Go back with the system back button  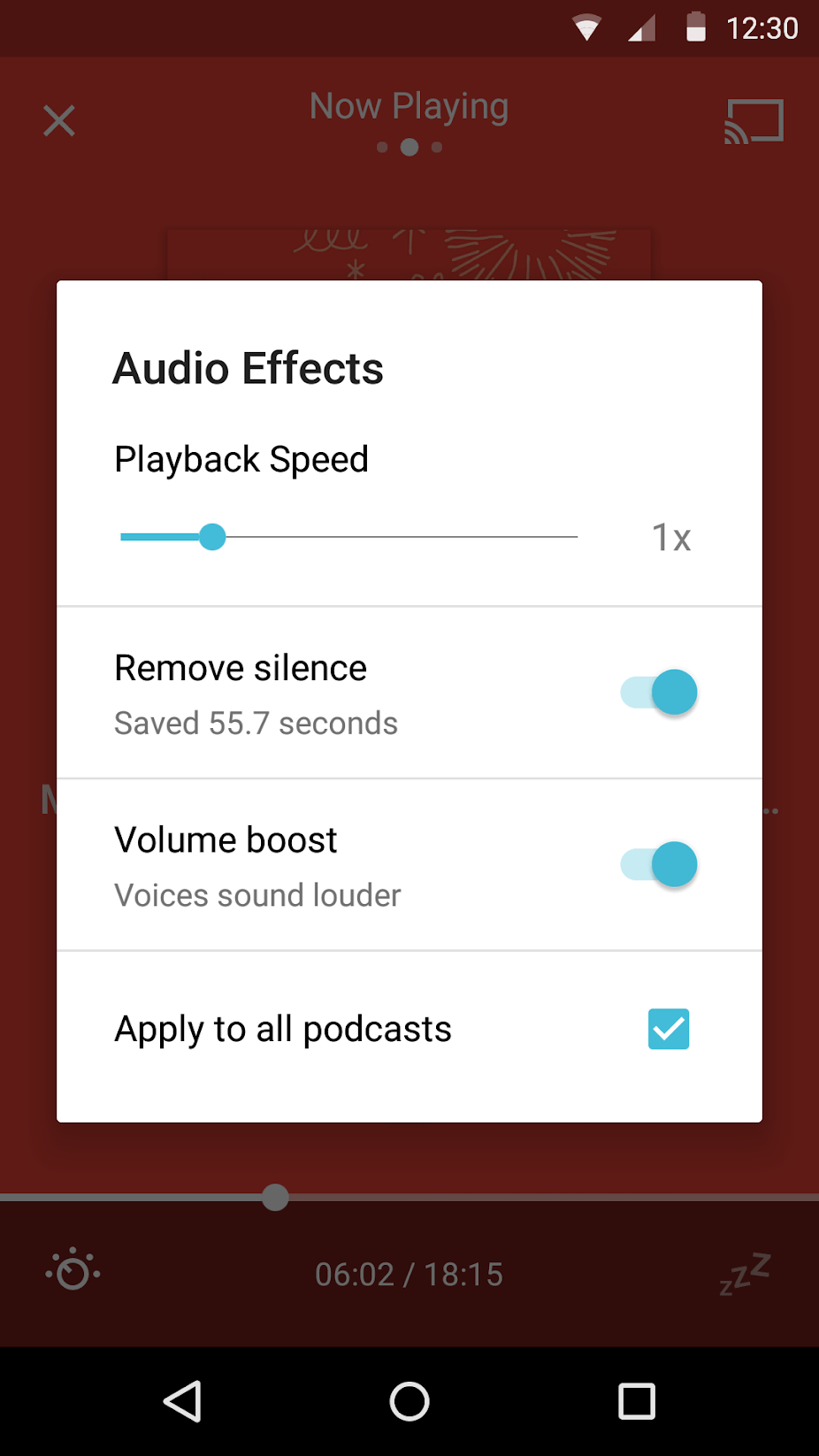click(x=183, y=1401)
